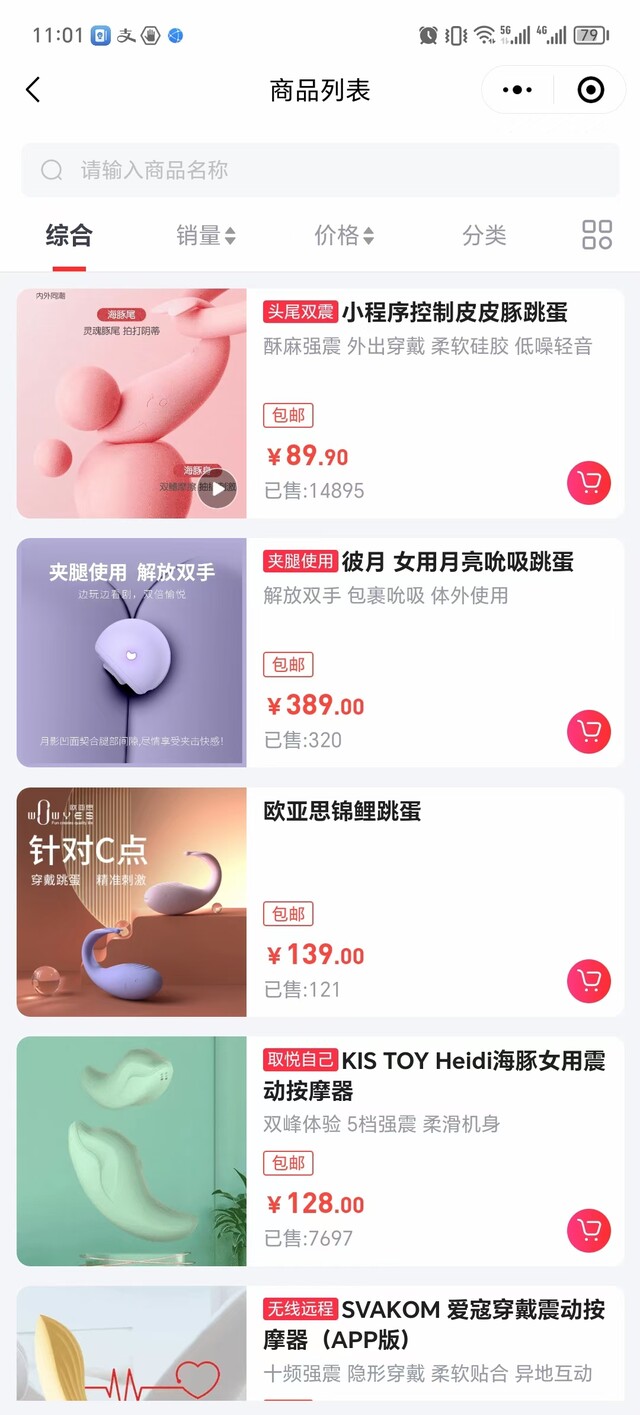Sort products by 价格
This screenshot has width=640, height=1415.
click(x=344, y=236)
